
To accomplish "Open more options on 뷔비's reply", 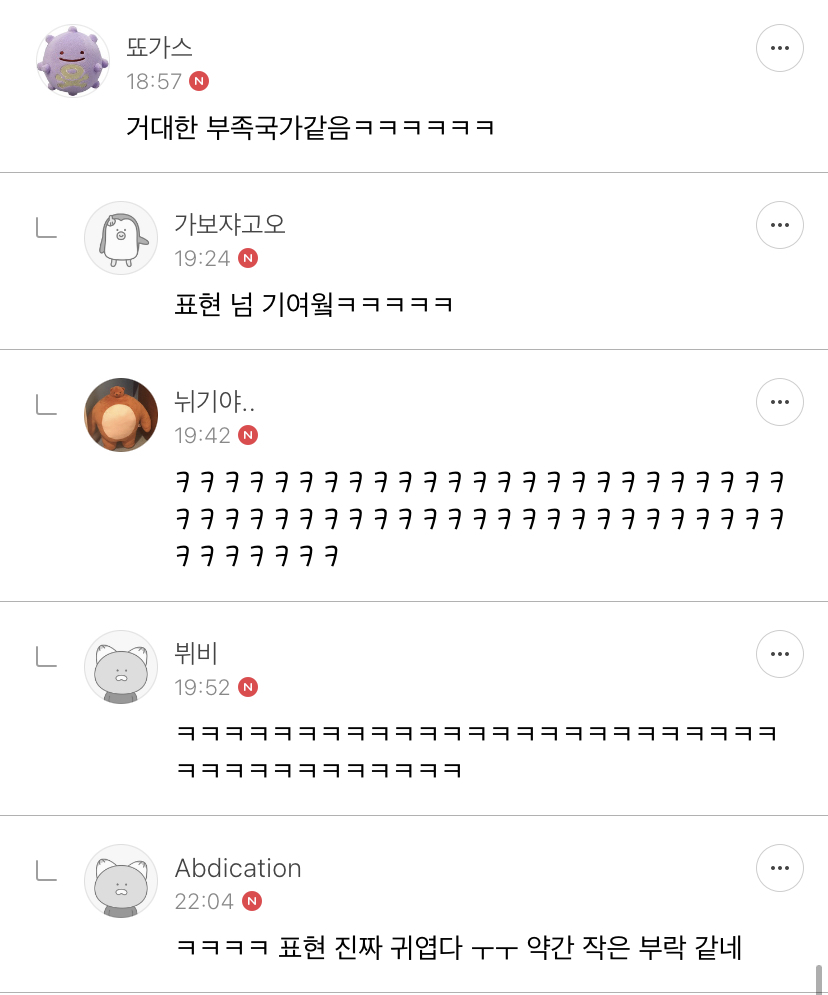I will coord(779,655).
